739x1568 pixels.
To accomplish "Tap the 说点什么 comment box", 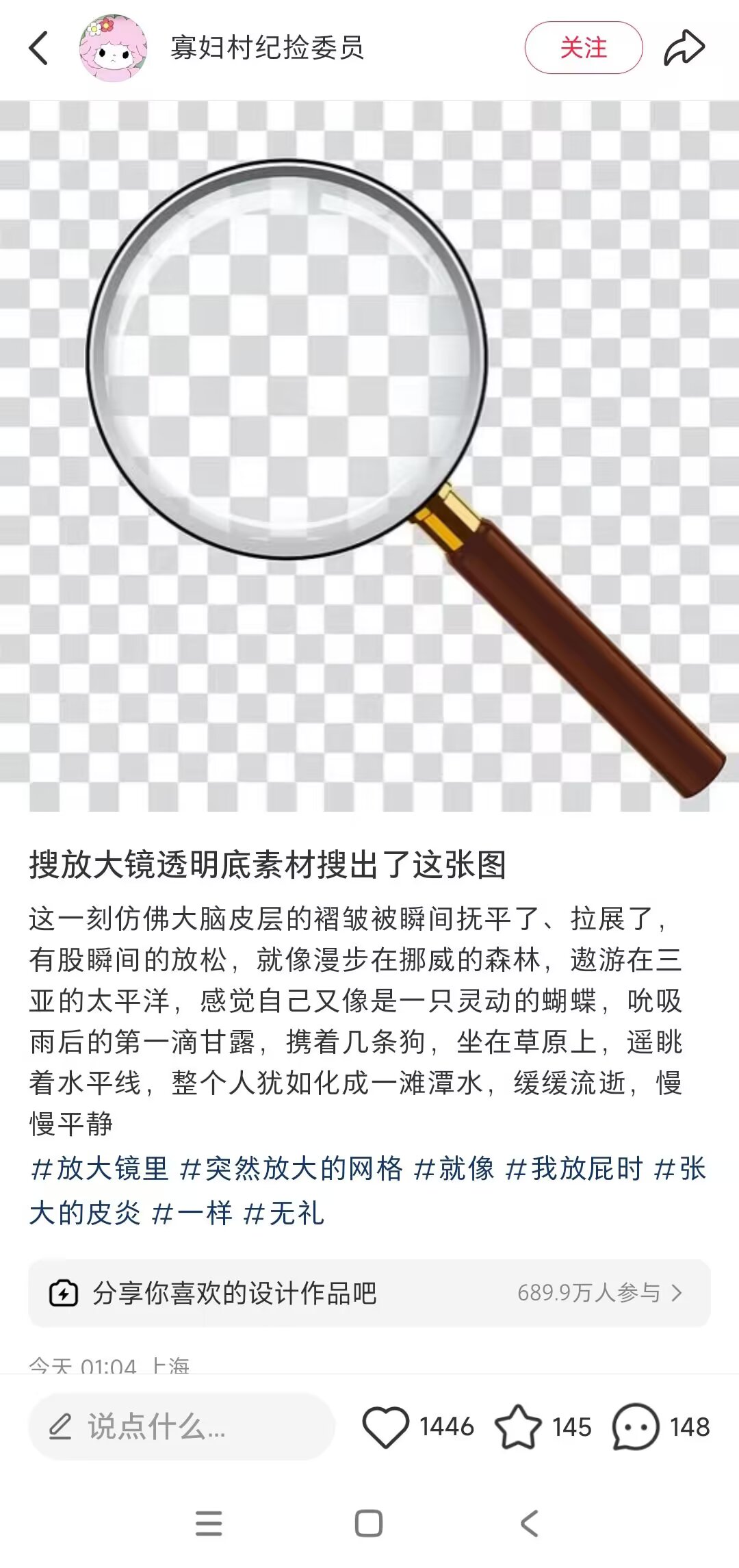I will (181, 1427).
